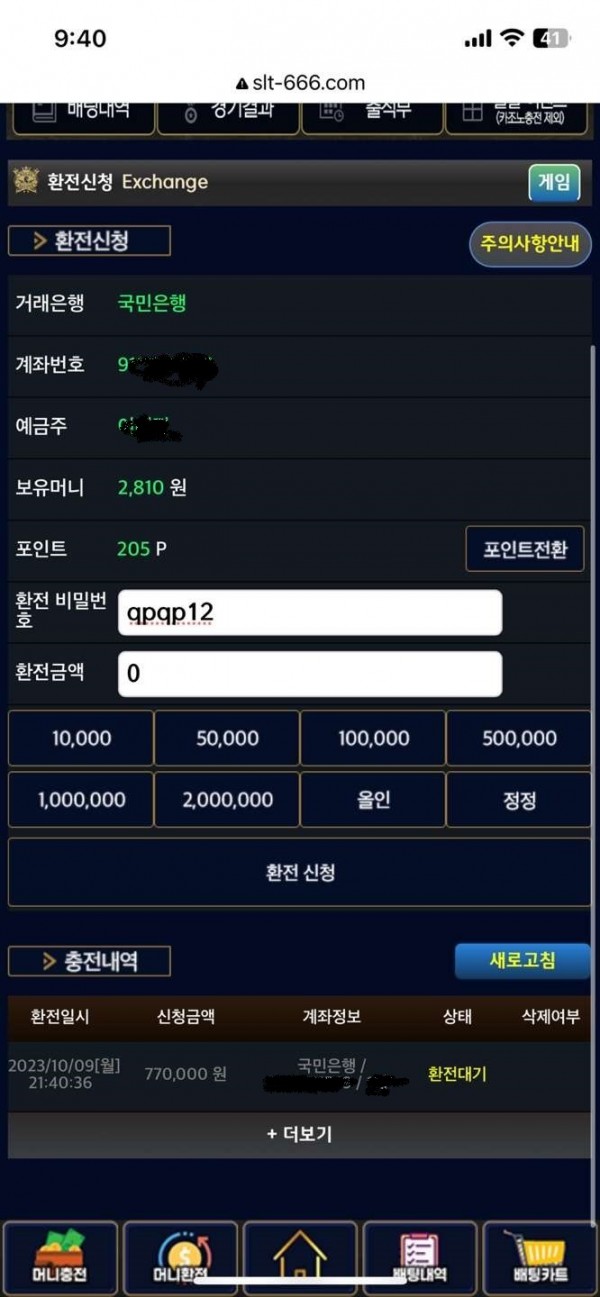The height and width of the screenshot is (1297, 600).
Task: Submit the 환전 신청 request
Action: [300, 872]
